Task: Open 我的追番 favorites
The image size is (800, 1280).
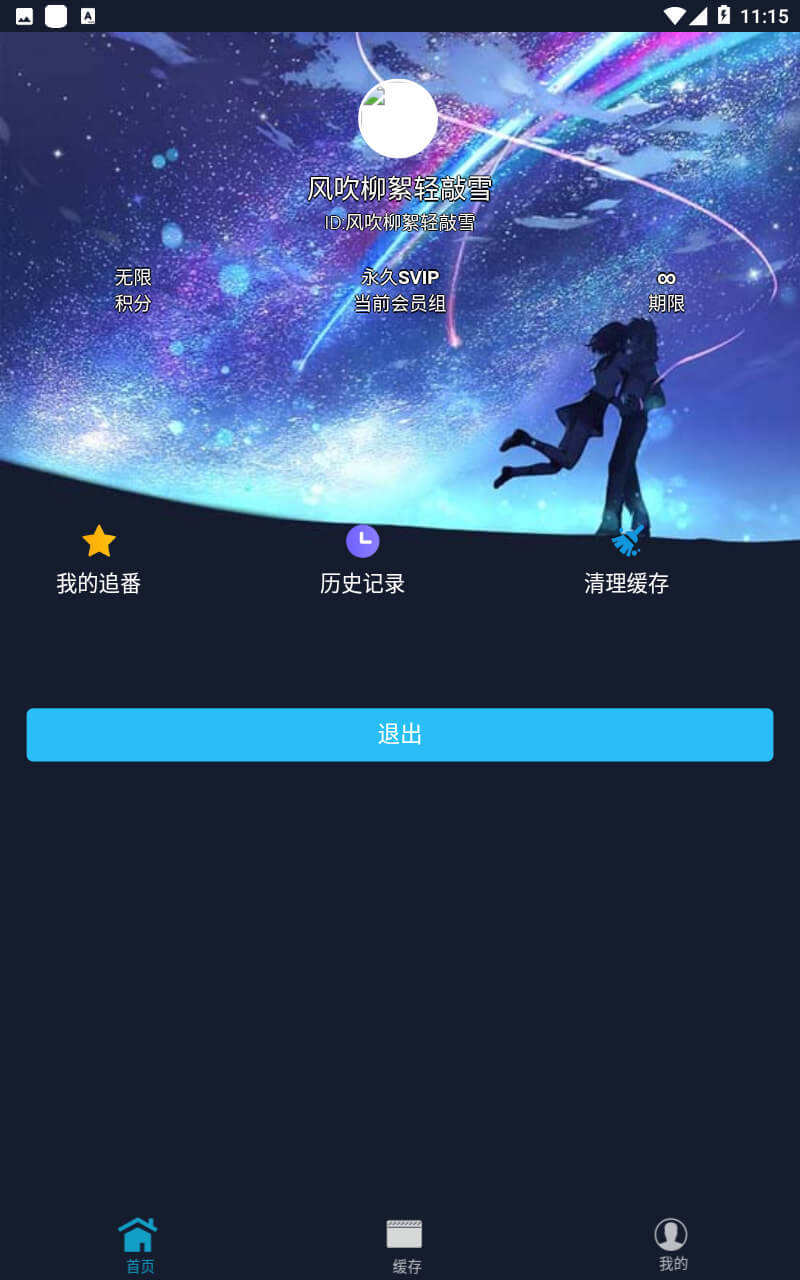Action: click(x=99, y=560)
